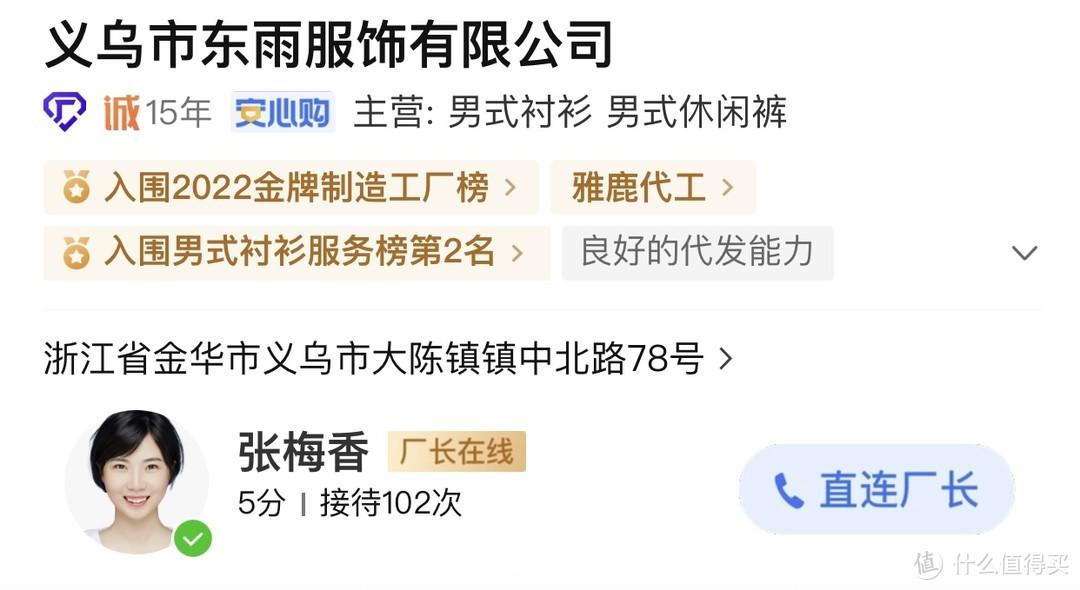Call the factory via 直连厂长

tap(876, 490)
